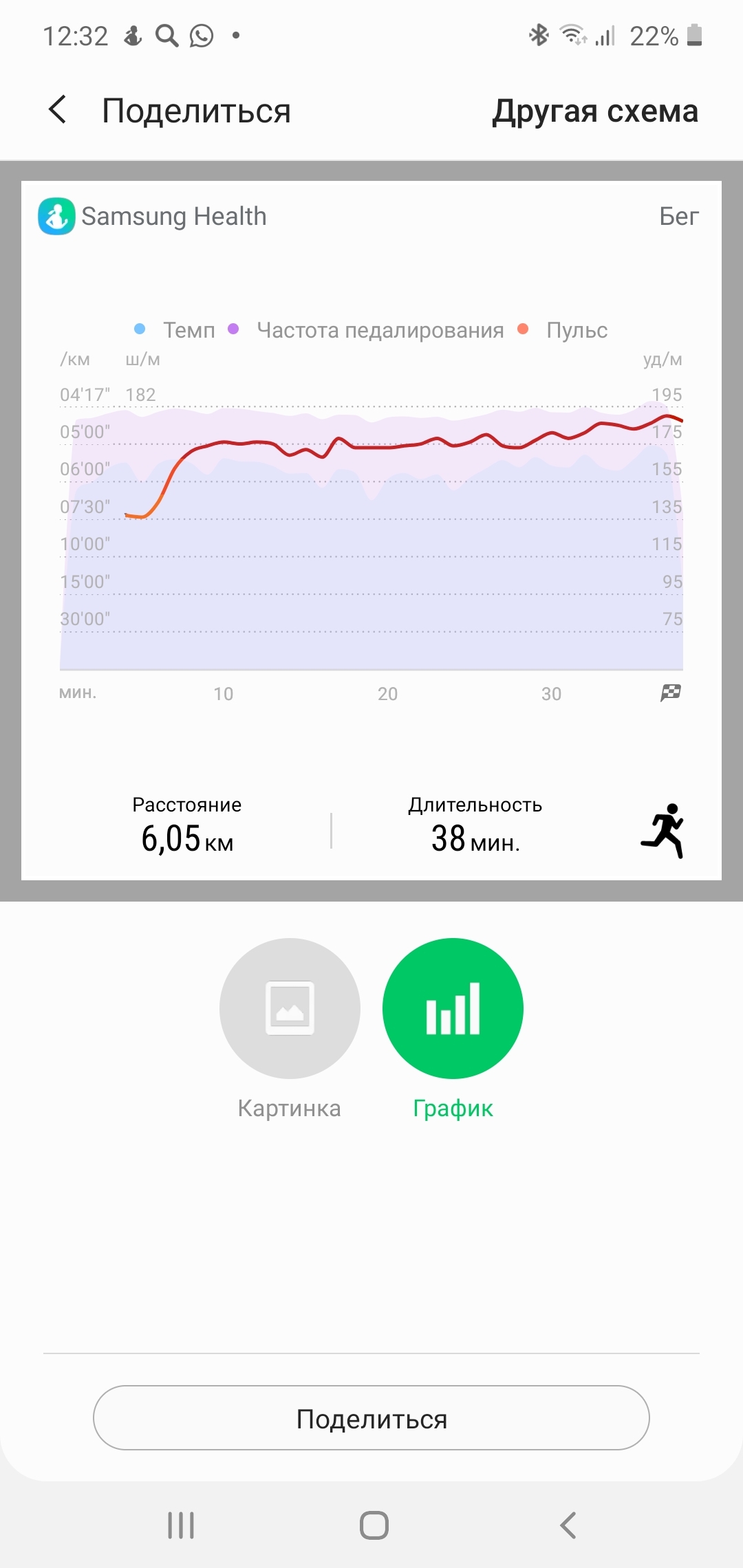Open recent apps from the navigation bar
The width and height of the screenshot is (743, 1568).
tap(181, 1525)
